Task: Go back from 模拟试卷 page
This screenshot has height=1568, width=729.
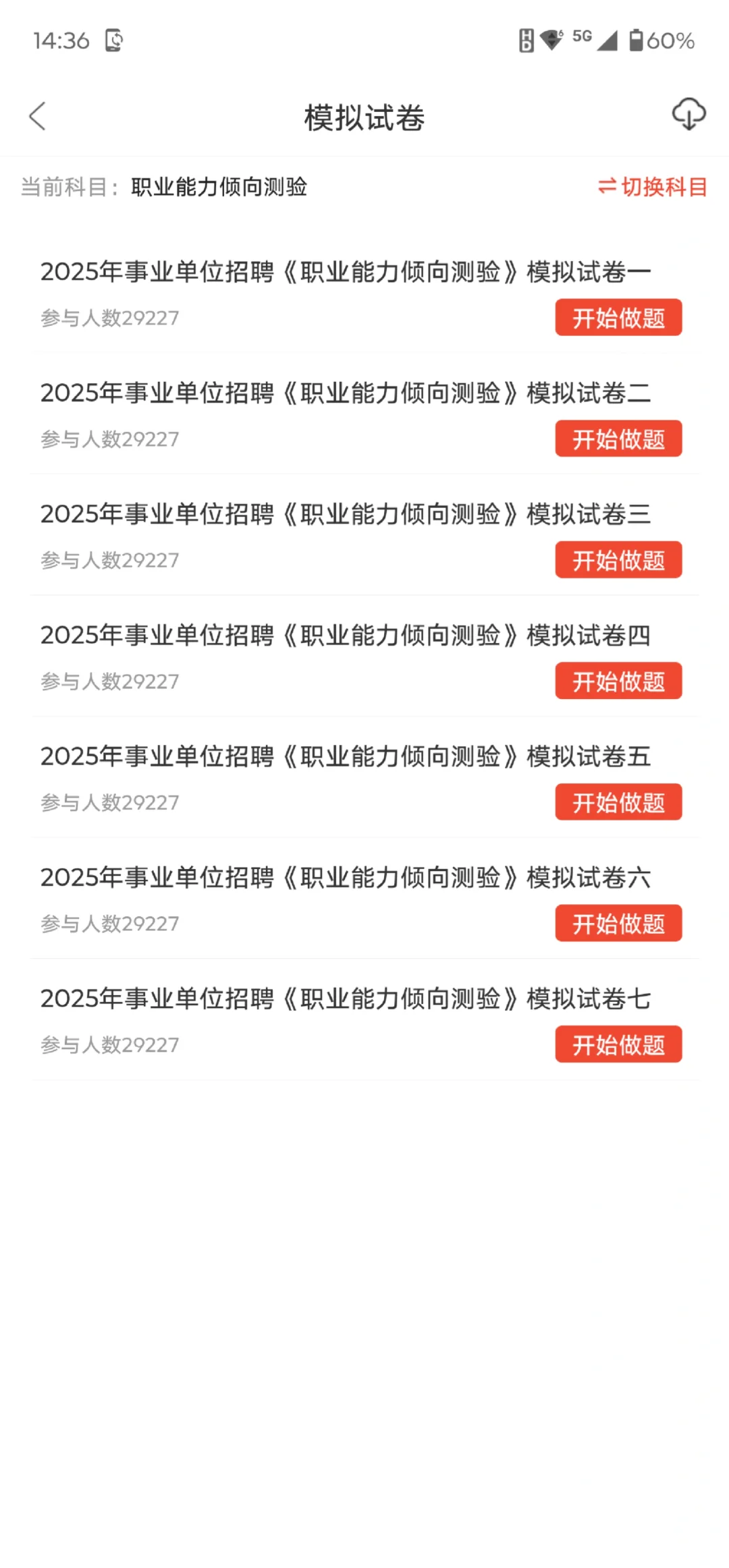Action: click(x=38, y=117)
